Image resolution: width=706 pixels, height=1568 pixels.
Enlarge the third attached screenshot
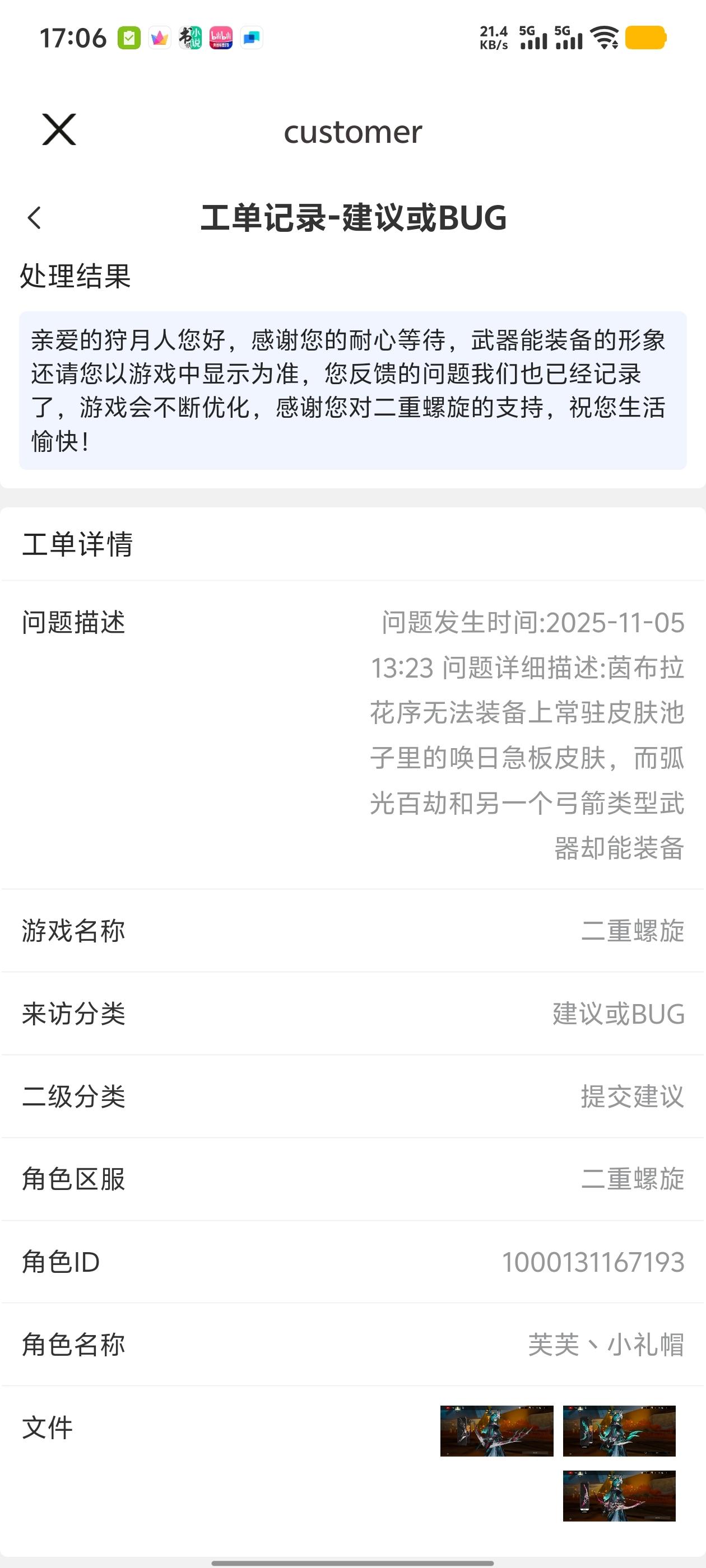tap(619, 1496)
